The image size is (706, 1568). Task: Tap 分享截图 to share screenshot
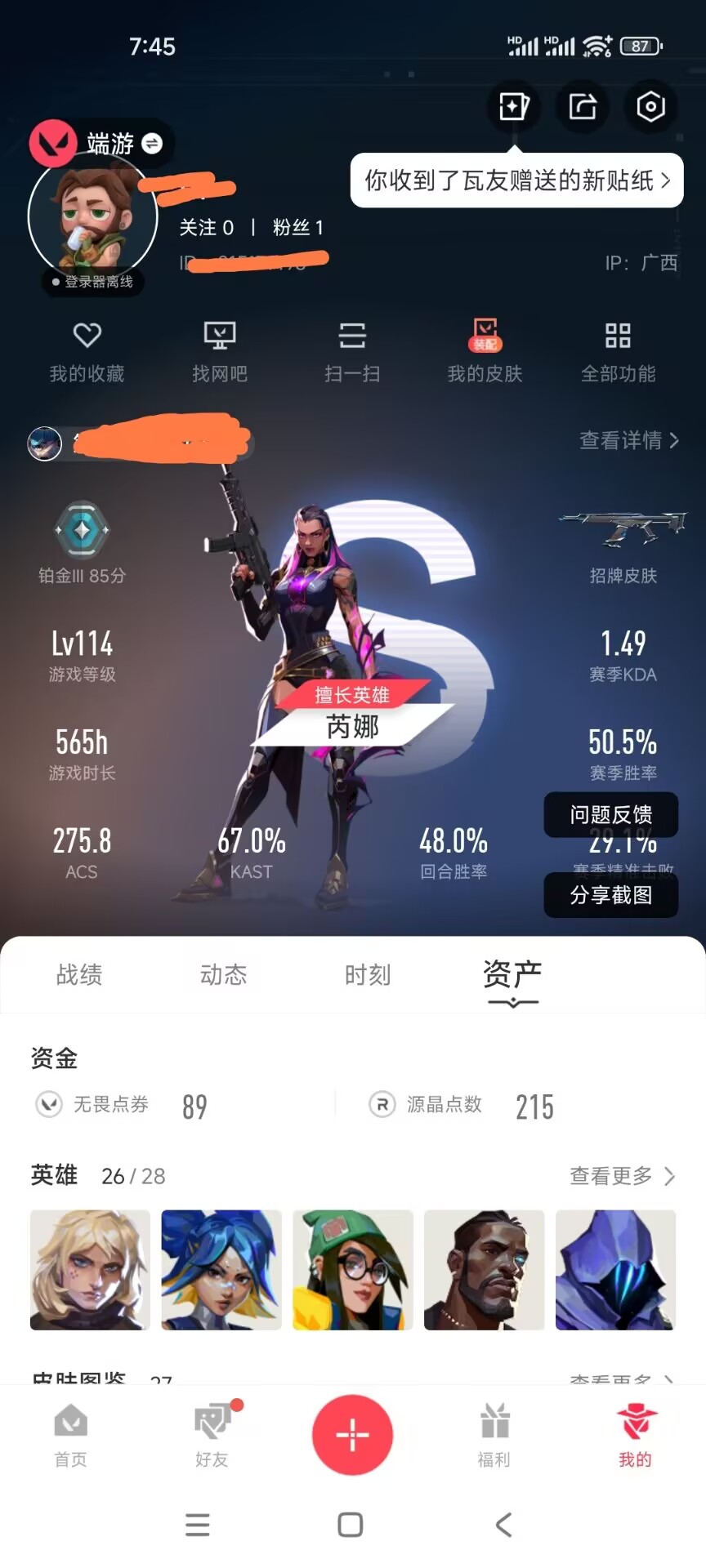click(x=610, y=895)
